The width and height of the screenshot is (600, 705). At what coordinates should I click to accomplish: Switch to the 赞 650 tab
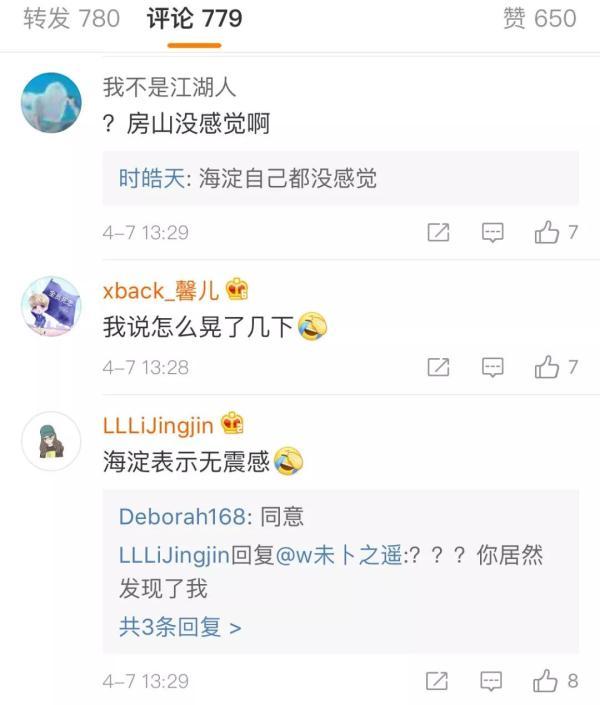coord(540,18)
